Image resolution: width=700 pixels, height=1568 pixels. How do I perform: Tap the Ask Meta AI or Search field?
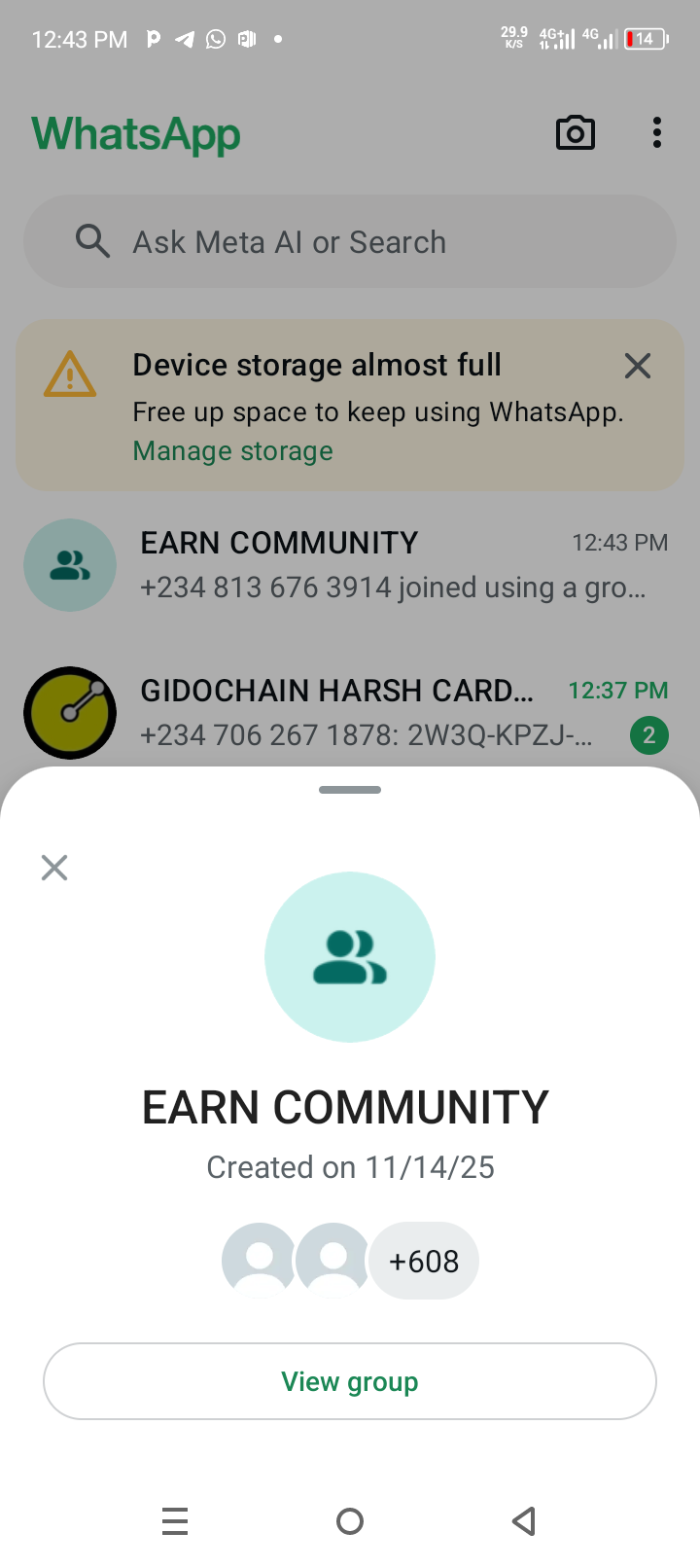[x=350, y=241]
